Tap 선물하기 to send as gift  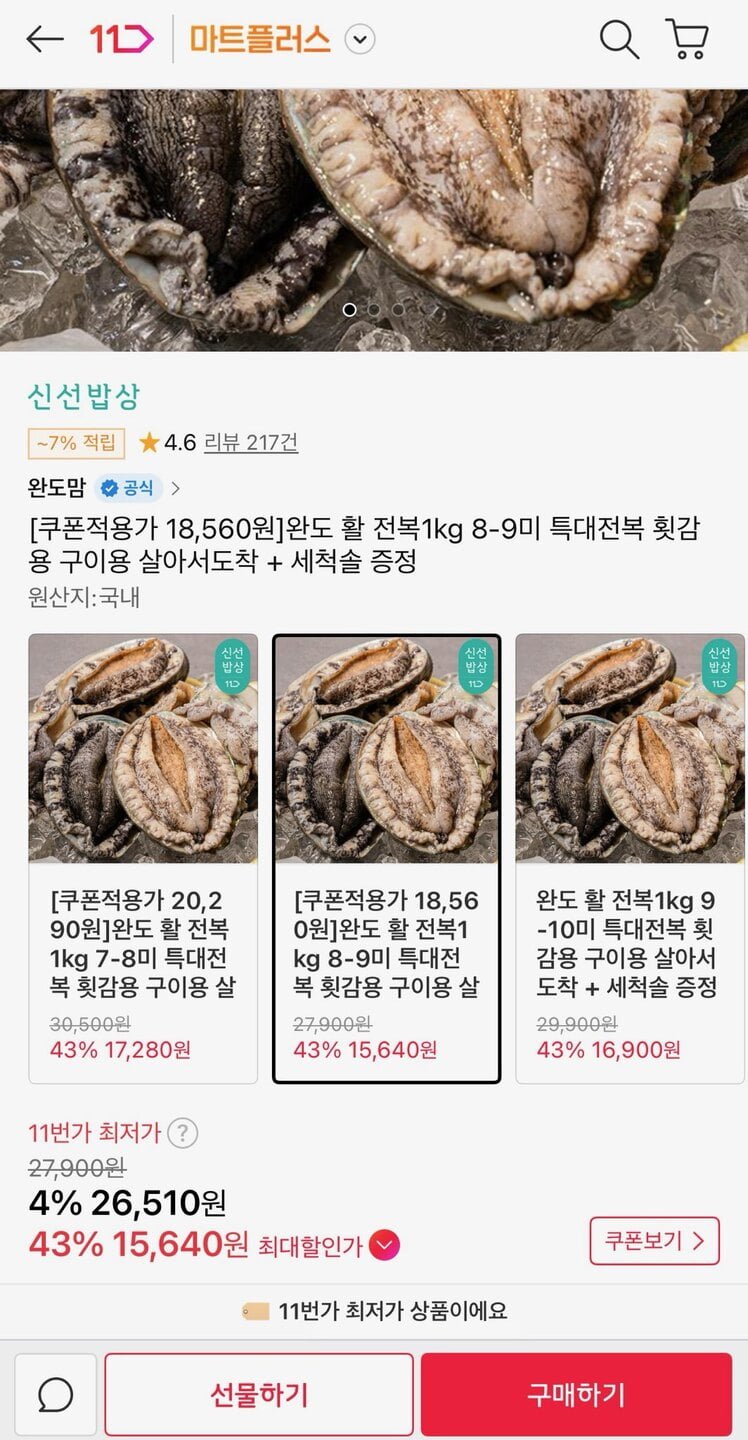(x=259, y=1395)
